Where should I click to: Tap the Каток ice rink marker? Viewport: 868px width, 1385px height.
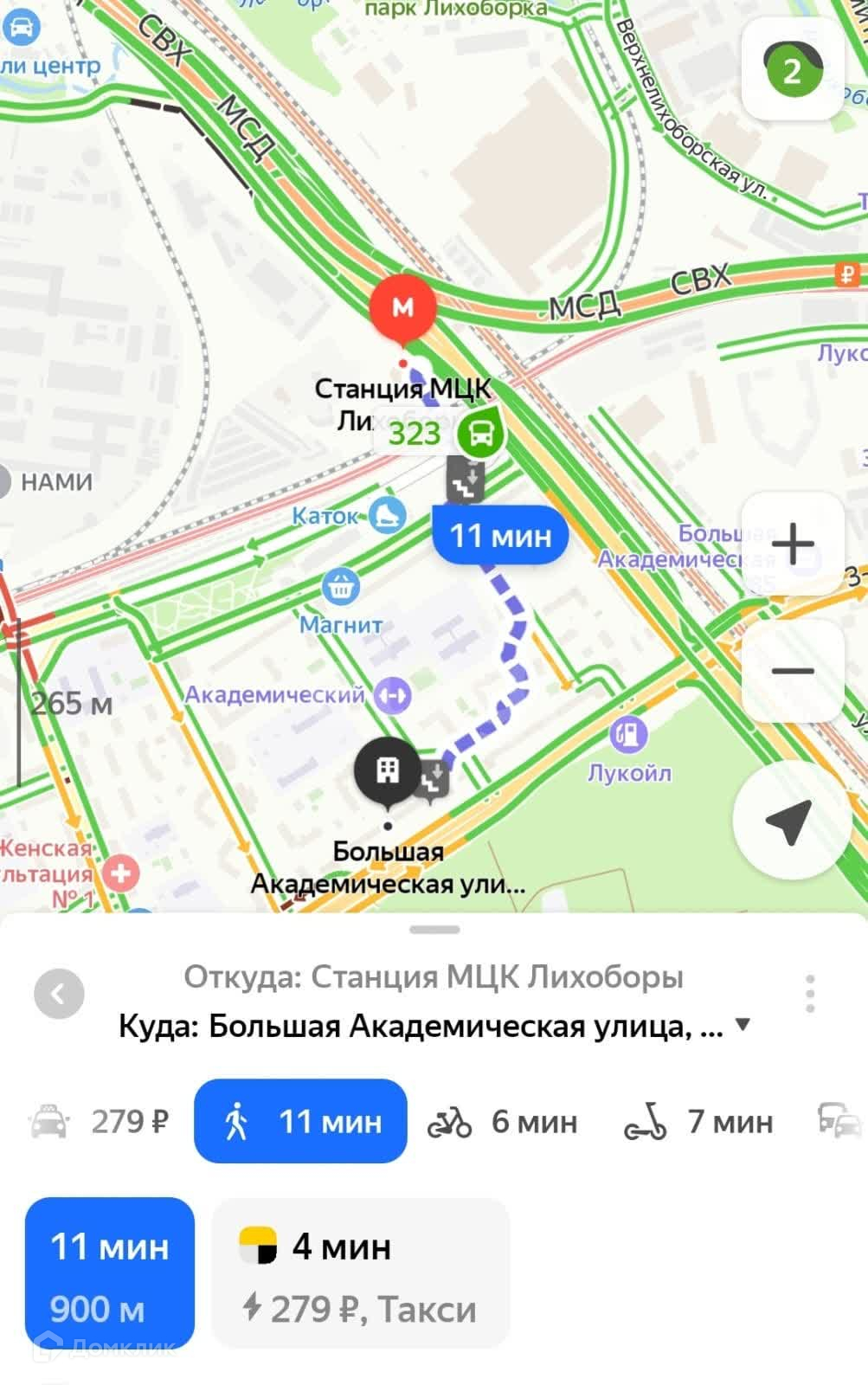387,516
